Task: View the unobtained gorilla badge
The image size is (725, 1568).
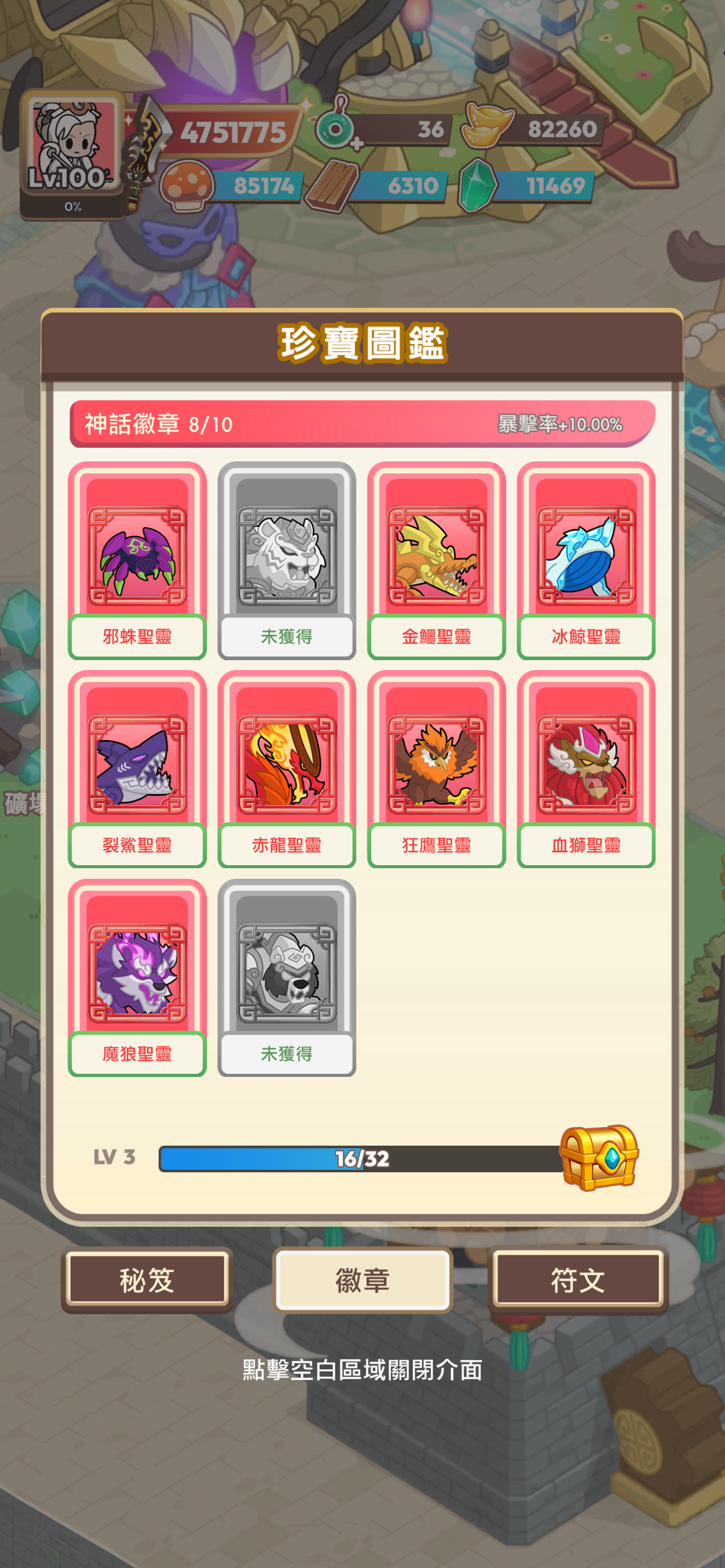Action: pyautogui.click(x=286, y=977)
